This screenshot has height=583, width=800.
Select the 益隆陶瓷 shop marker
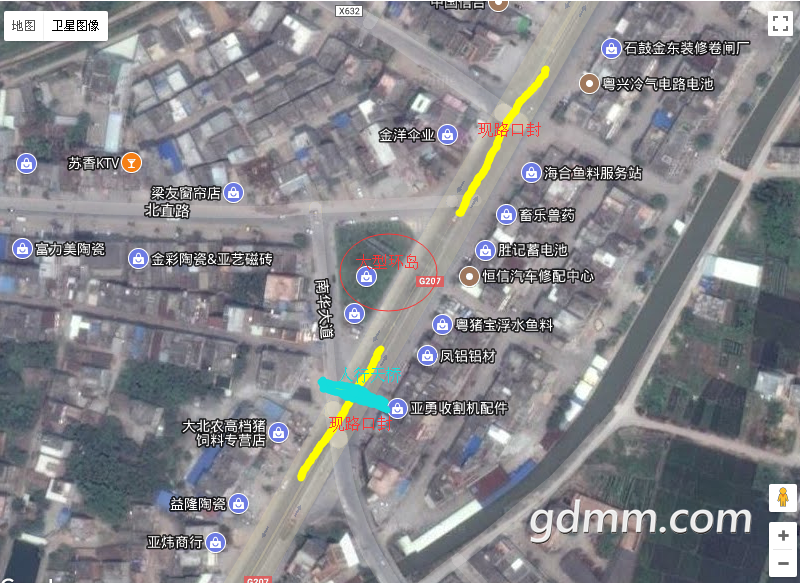[239, 503]
